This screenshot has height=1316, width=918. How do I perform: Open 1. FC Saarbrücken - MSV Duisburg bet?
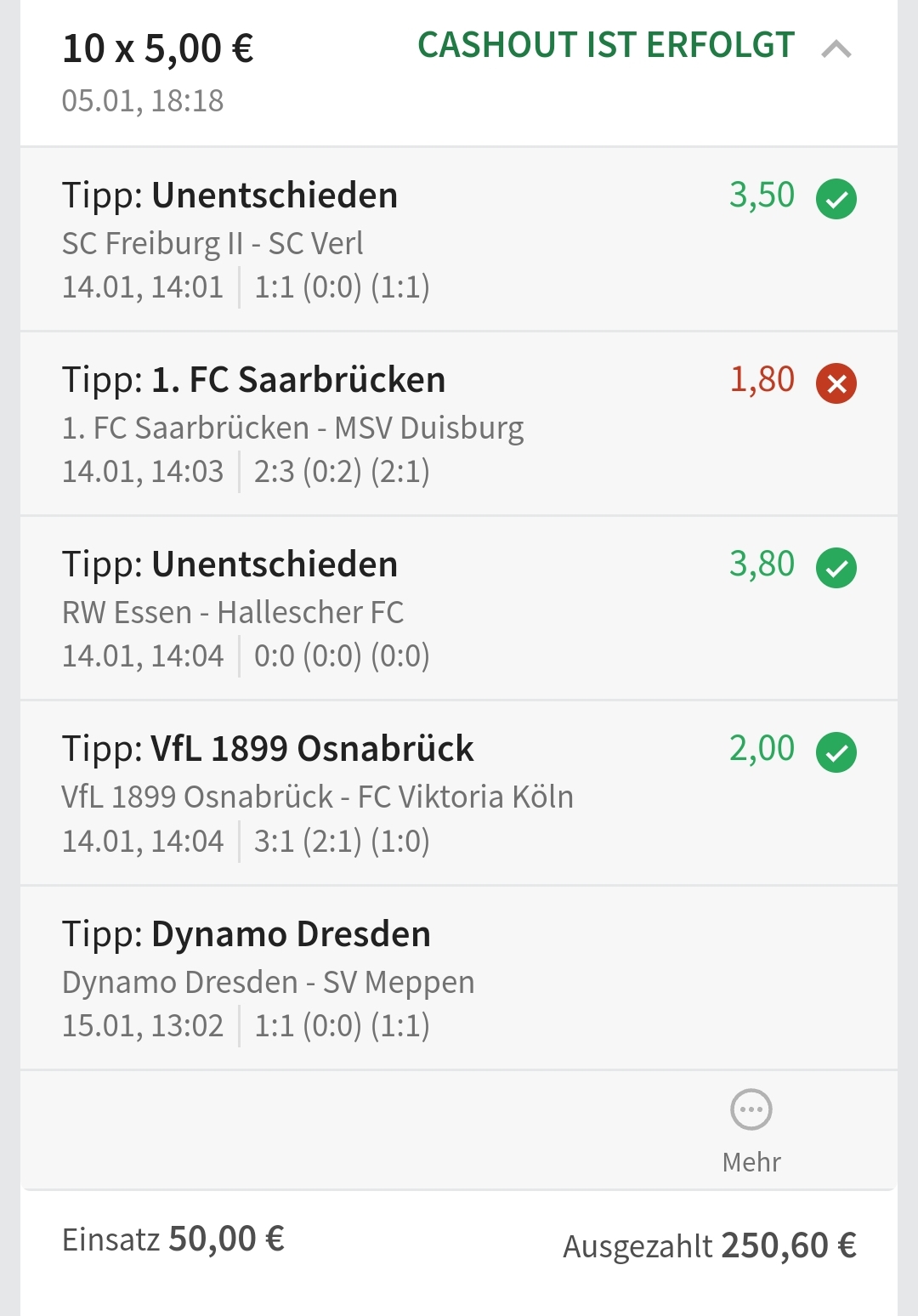459,424
